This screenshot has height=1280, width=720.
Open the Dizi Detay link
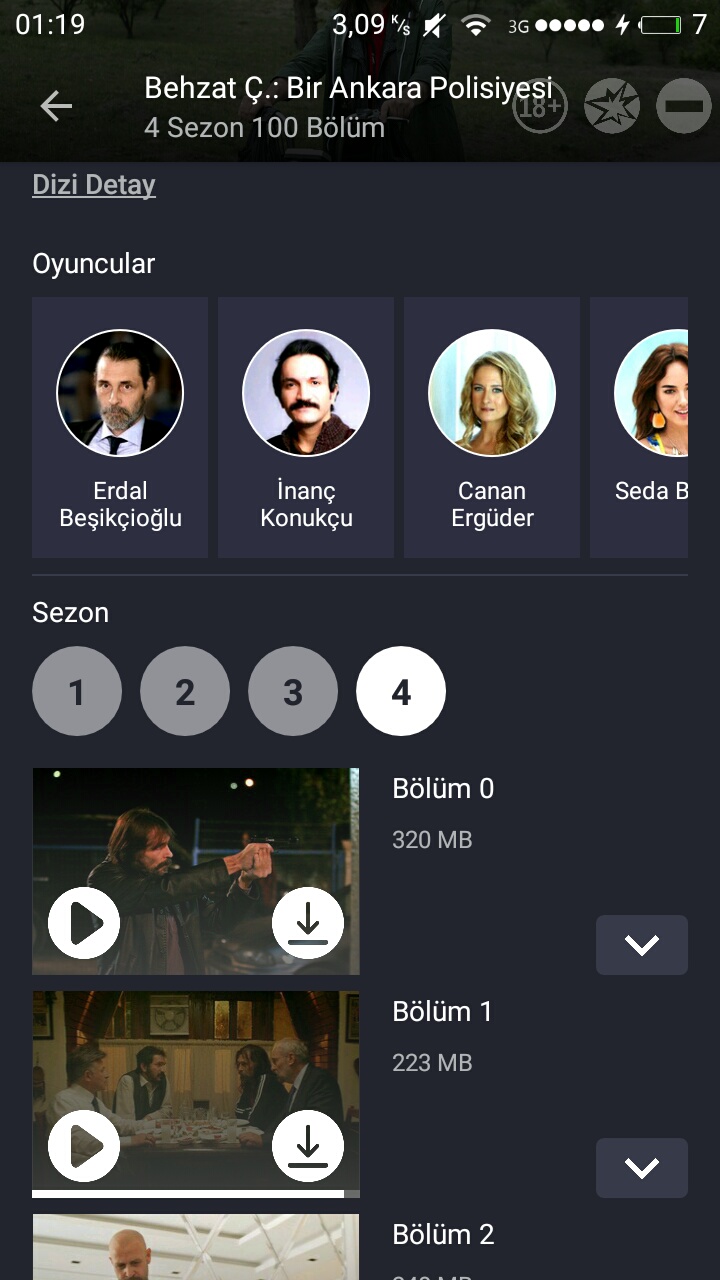tap(94, 185)
